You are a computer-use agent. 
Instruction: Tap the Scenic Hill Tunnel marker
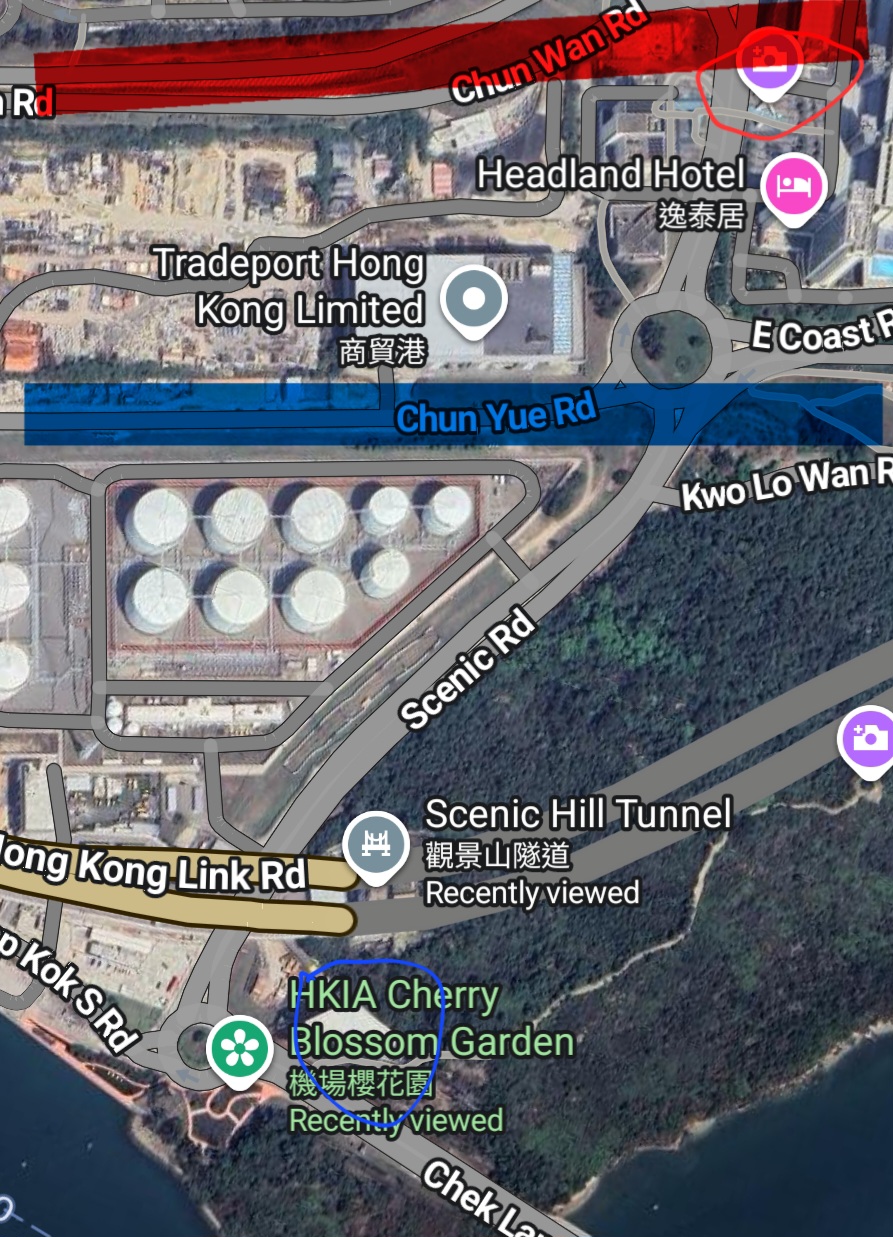pos(375,845)
